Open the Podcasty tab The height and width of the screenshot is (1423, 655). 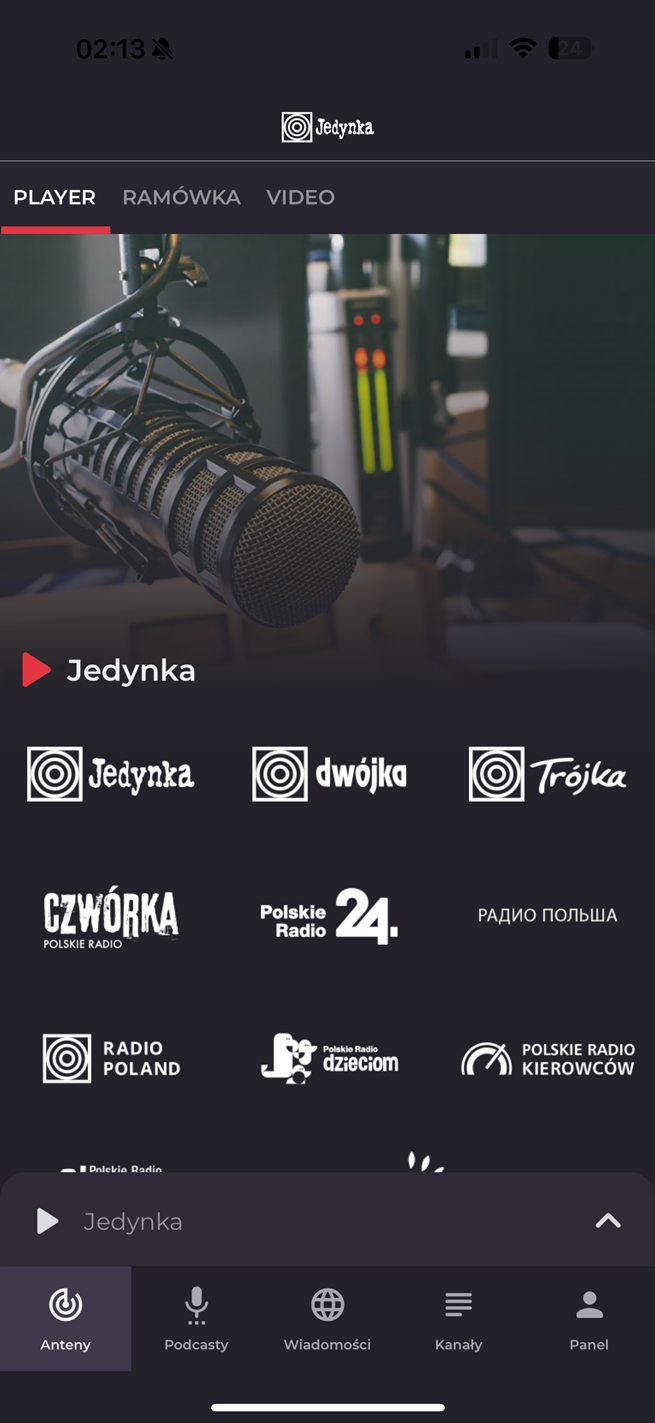(196, 1318)
